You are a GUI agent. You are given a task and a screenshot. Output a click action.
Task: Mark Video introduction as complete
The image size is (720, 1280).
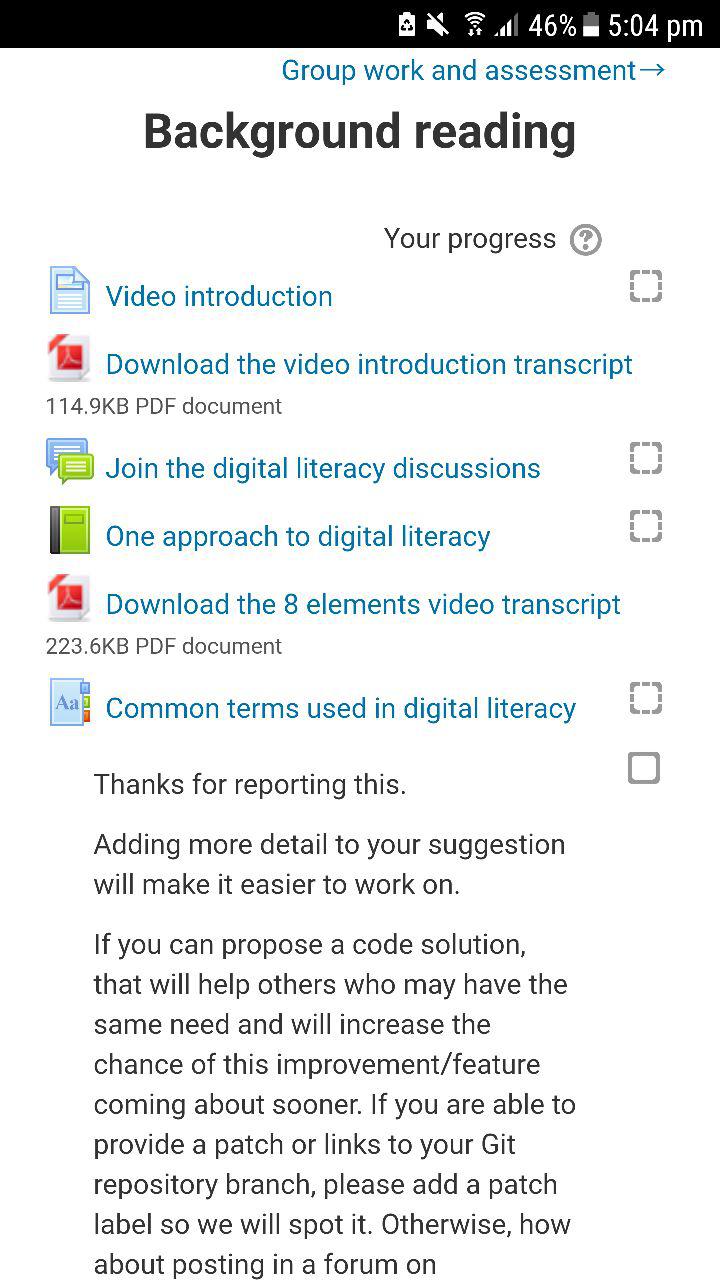click(646, 287)
